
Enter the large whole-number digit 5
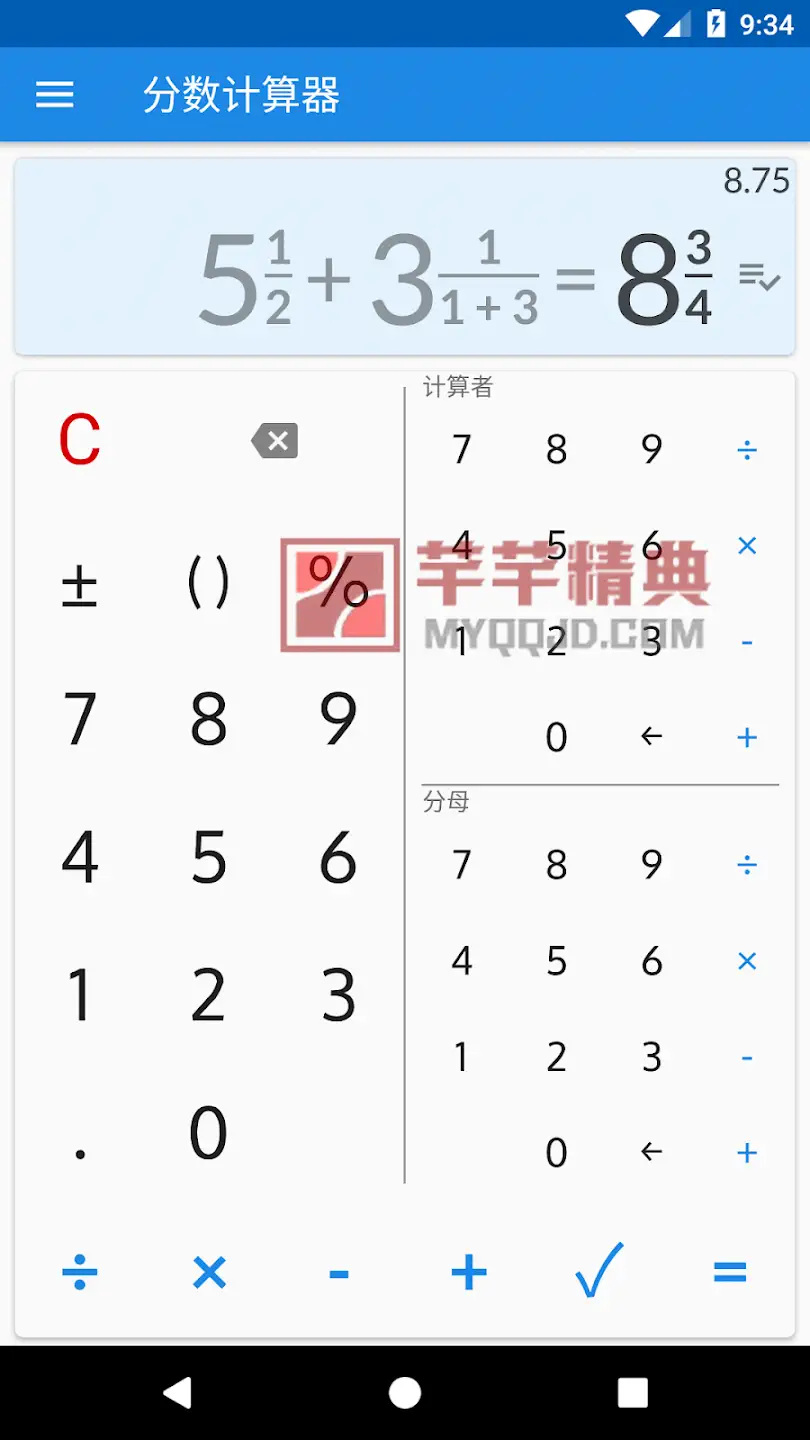[208, 857]
